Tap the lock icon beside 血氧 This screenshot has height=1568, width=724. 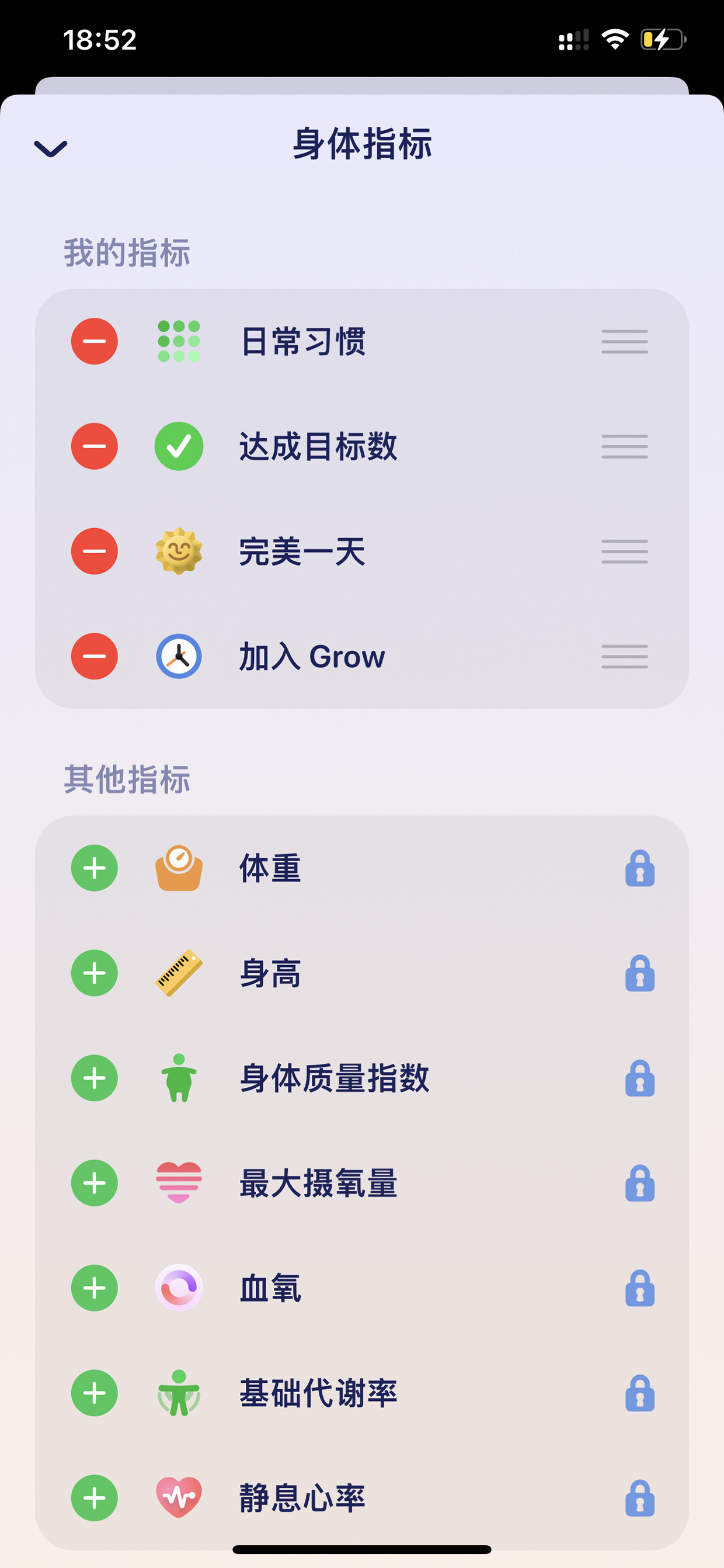pyautogui.click(x=639, y=1288)
